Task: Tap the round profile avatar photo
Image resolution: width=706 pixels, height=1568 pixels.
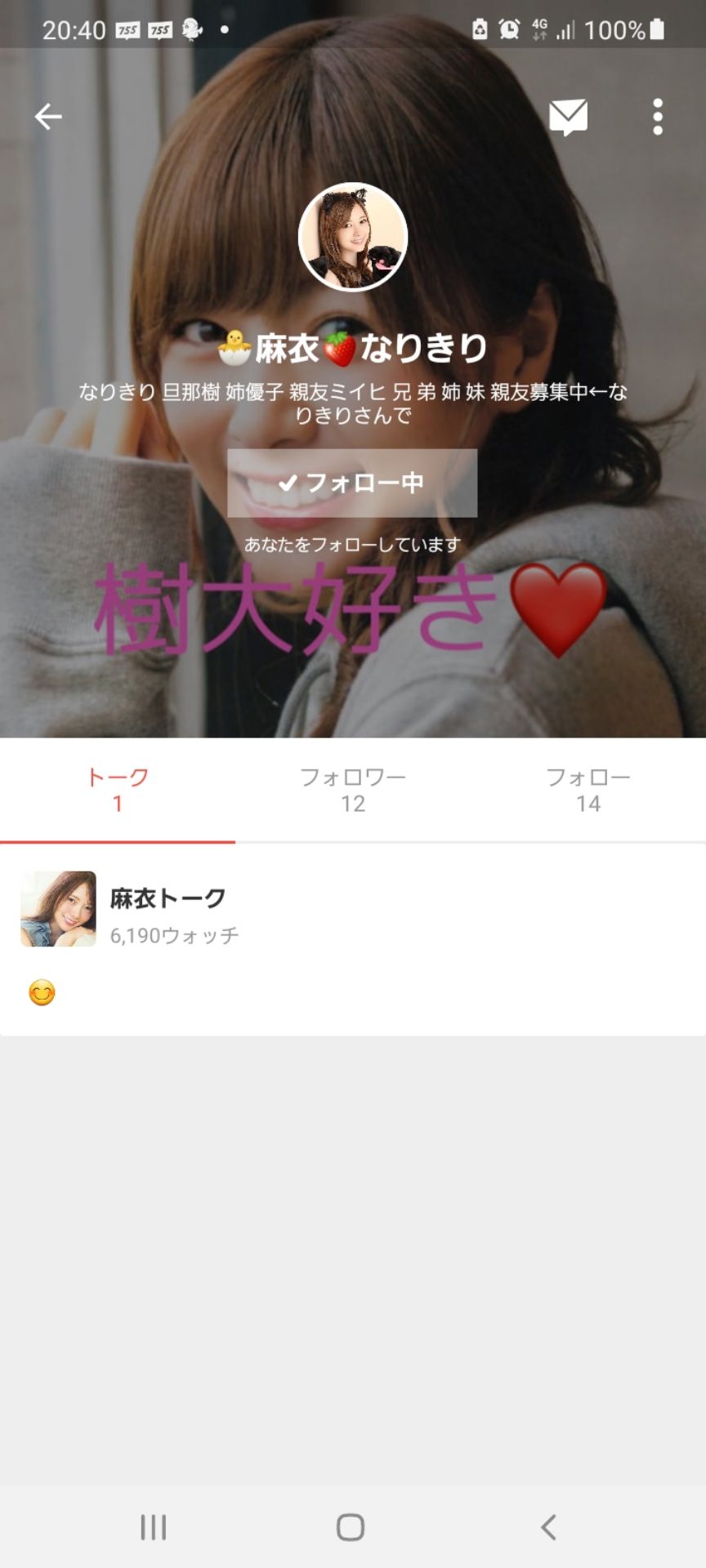Action: (353, 237)
